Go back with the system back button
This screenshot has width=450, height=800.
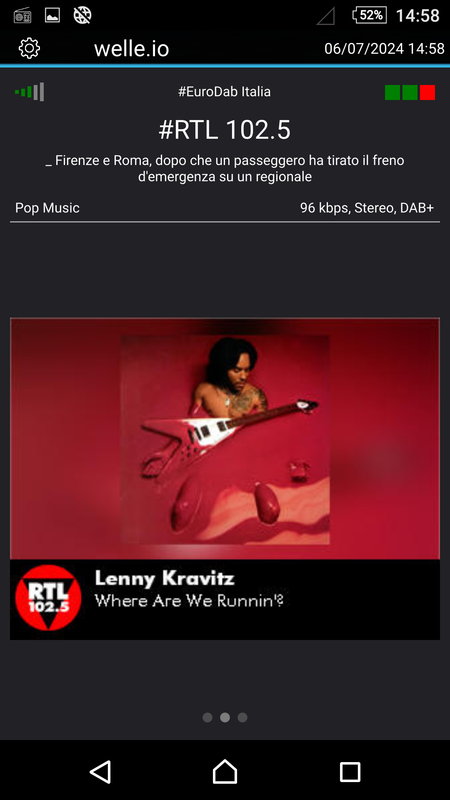pyautogui.click(x=101, y=772)
